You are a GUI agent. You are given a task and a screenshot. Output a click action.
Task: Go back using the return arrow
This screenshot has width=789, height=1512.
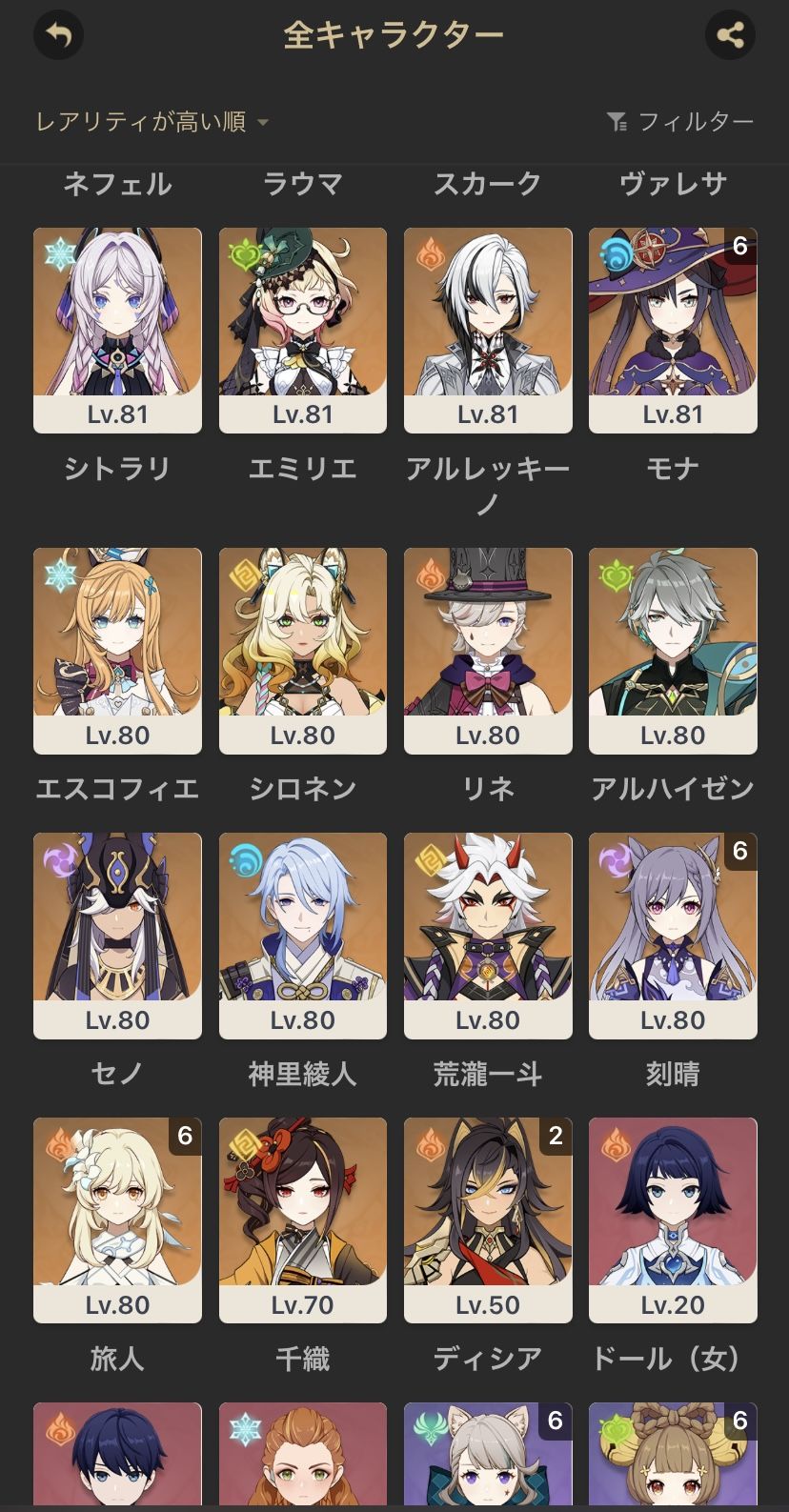58,36
